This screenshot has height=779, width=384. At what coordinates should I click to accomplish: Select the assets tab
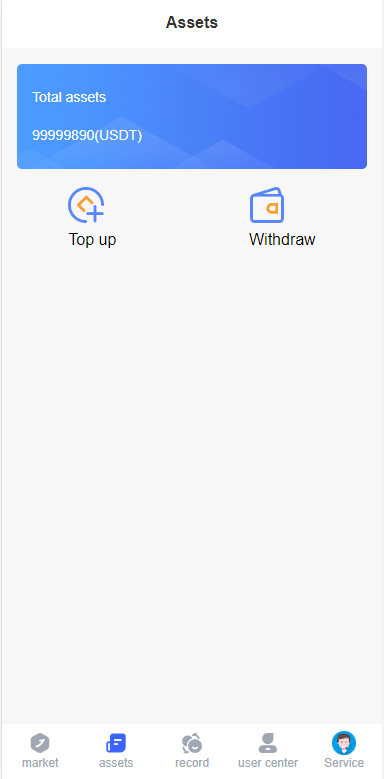pyautogui.click(x=116, y=751)
